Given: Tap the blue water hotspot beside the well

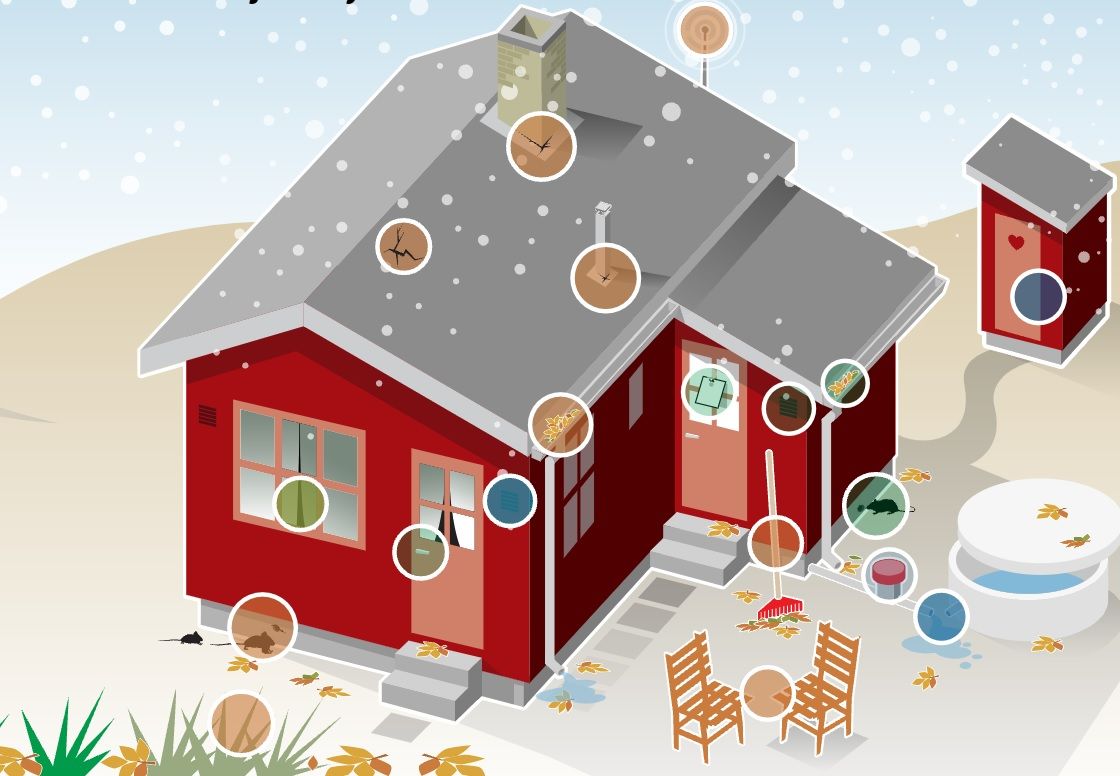Looking at the screenshot, I should (941, 616).
